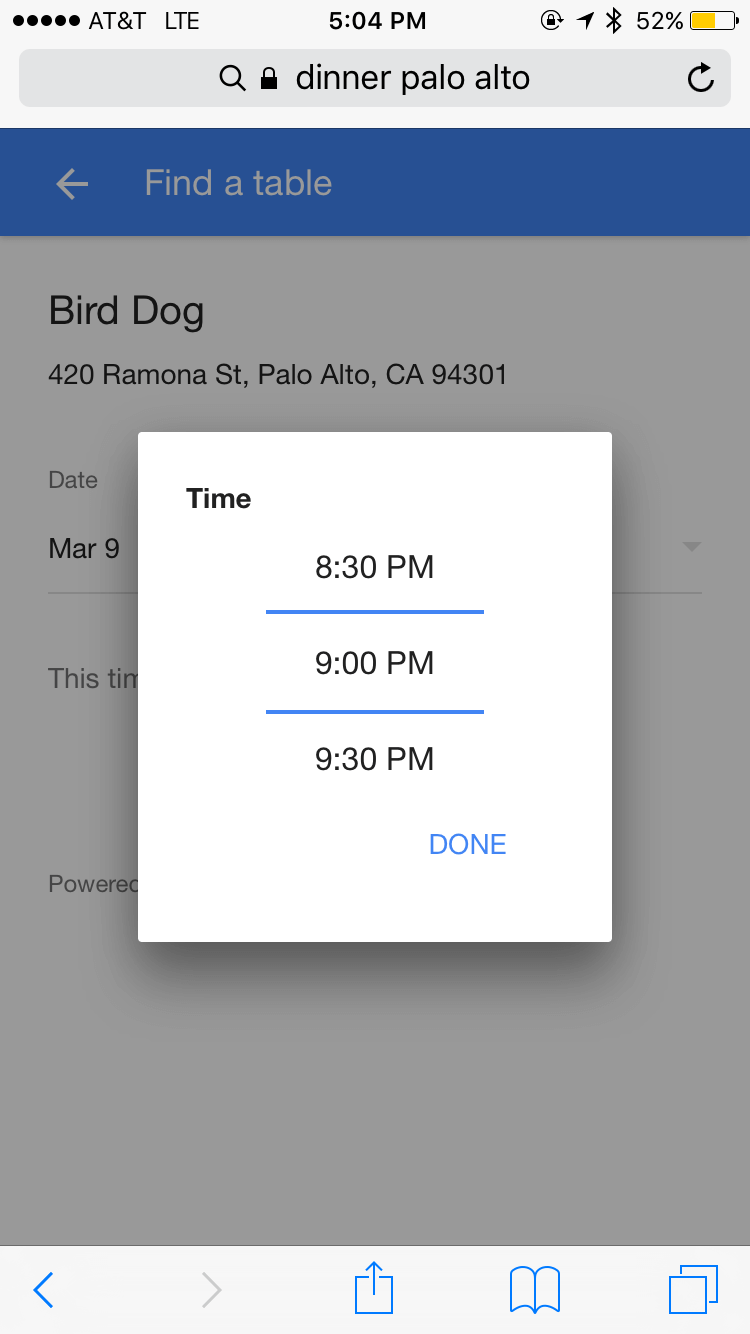This screenshot has height=1334, width=750.
Task: Confirm the time with DONE
Action: pyautogui.click(x=467, y=845)
